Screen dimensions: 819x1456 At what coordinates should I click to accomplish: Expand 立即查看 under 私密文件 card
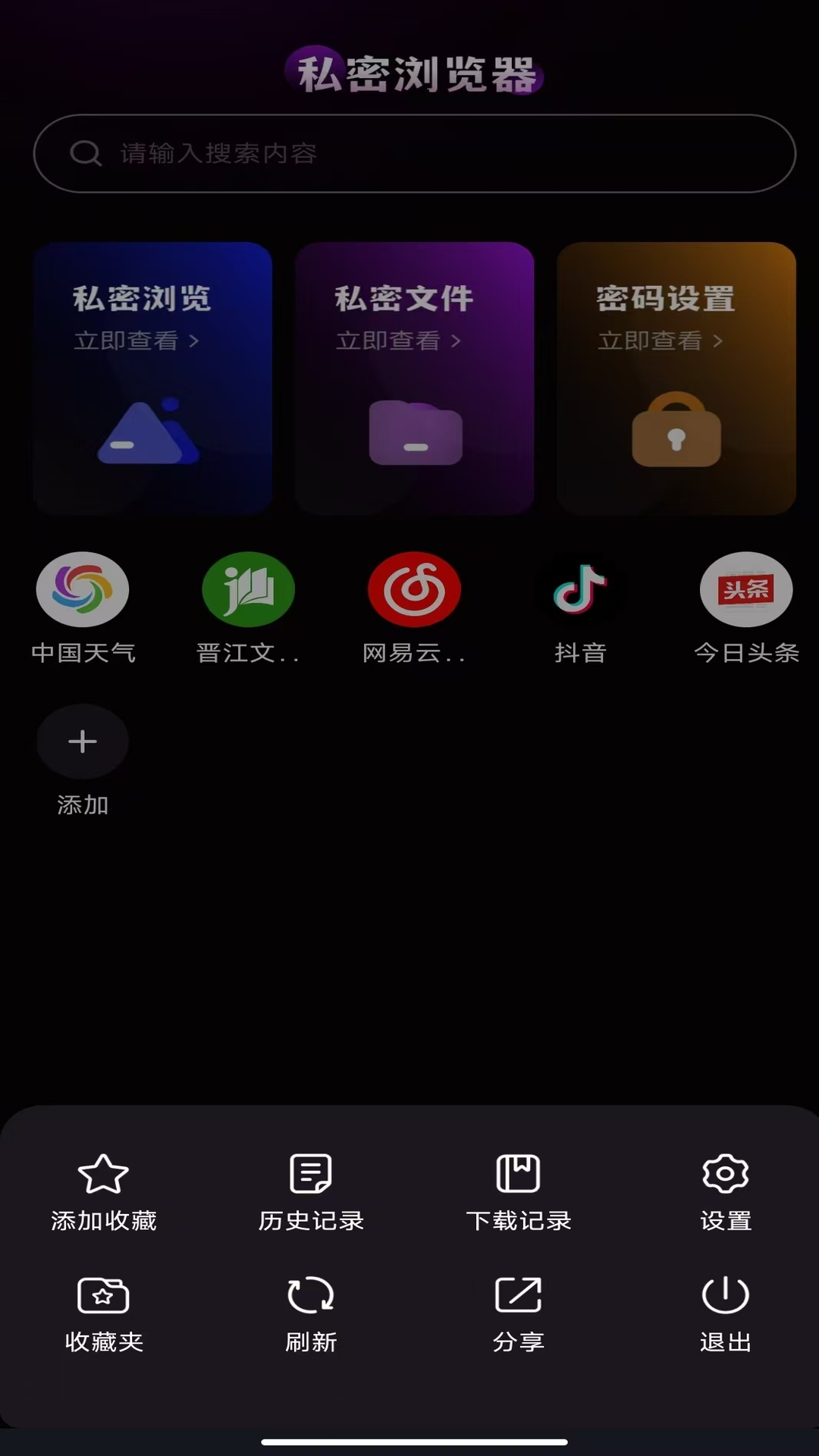pyautogui.click(x=400, y=340)
